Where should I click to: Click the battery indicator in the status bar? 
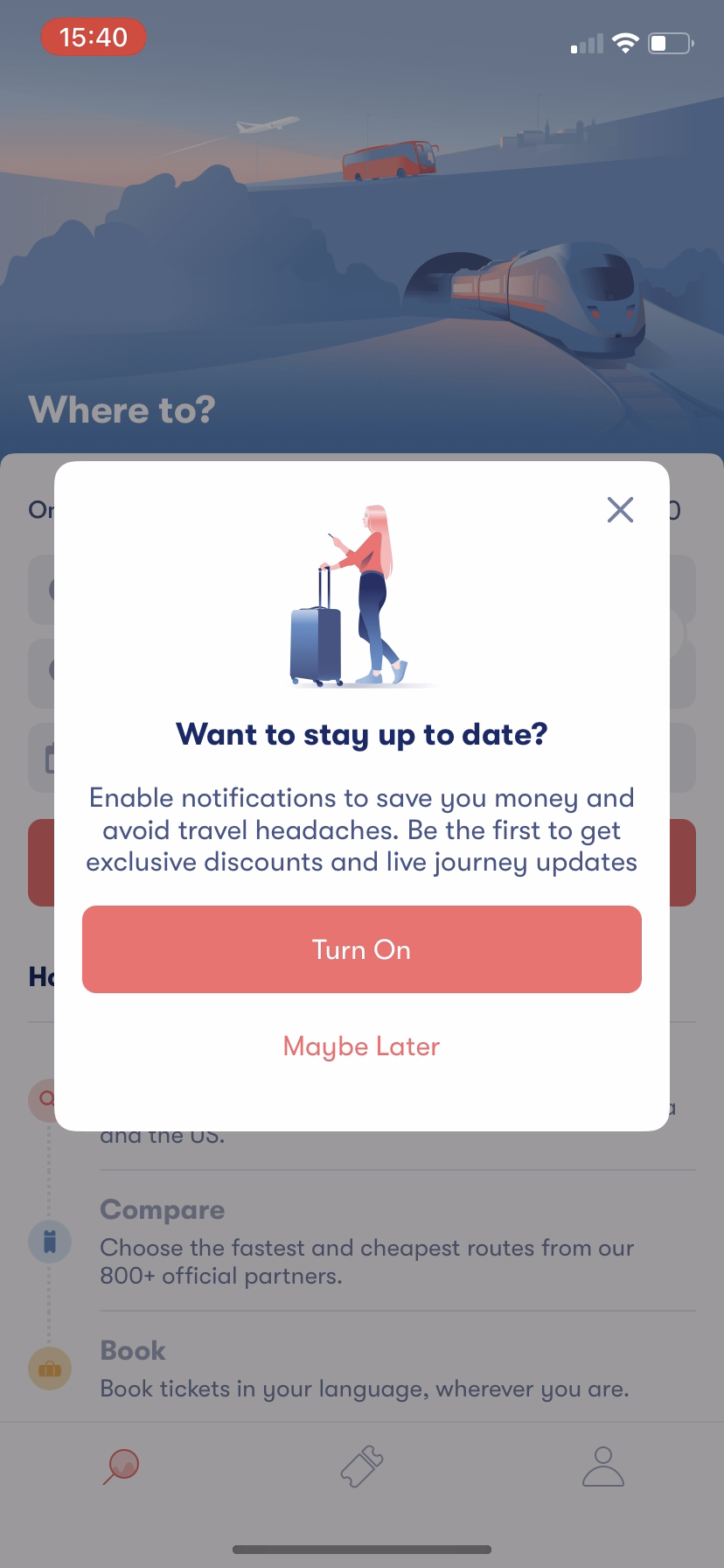tap(669, 42)
